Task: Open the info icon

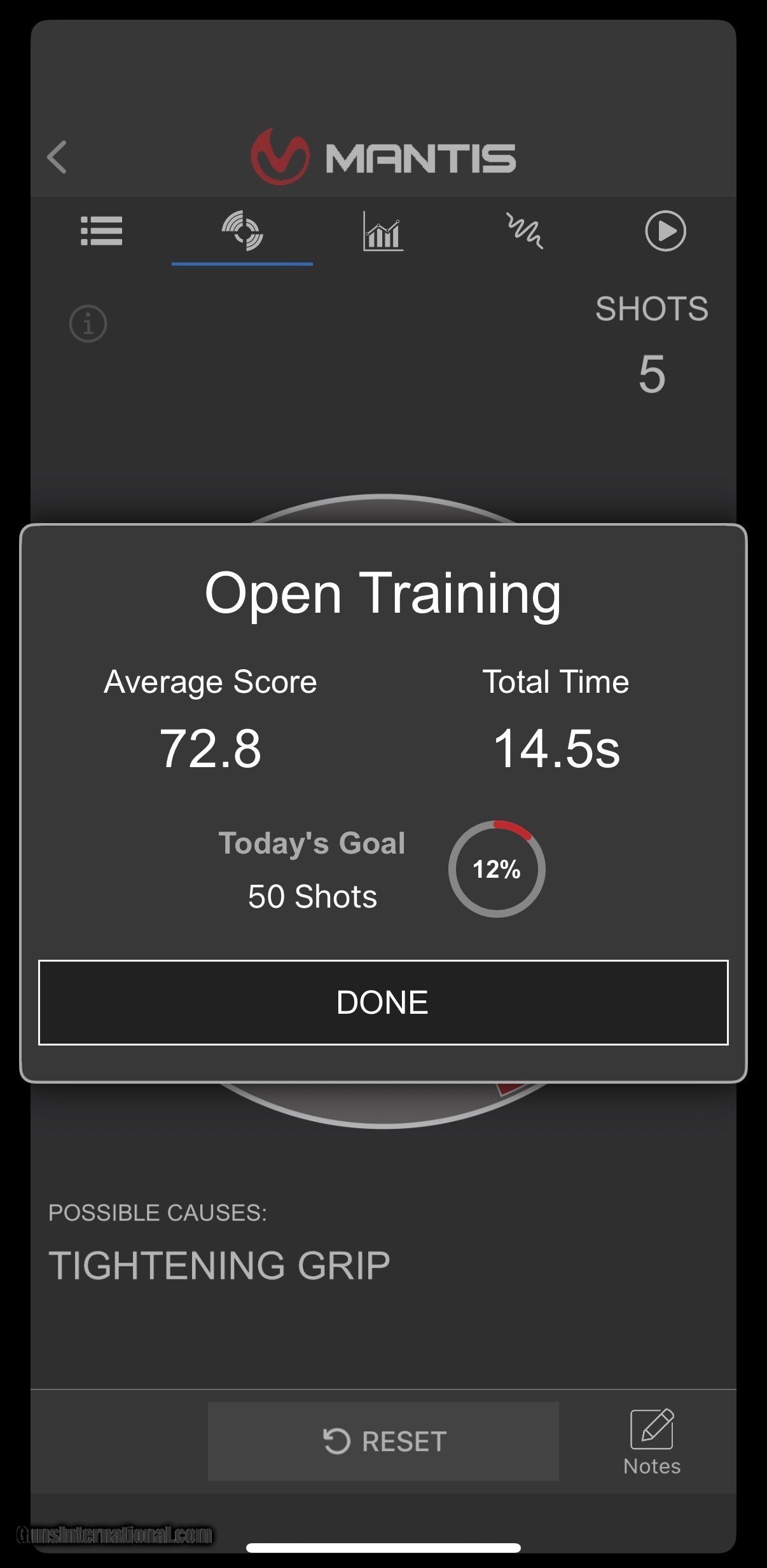Action: point(88,324)
